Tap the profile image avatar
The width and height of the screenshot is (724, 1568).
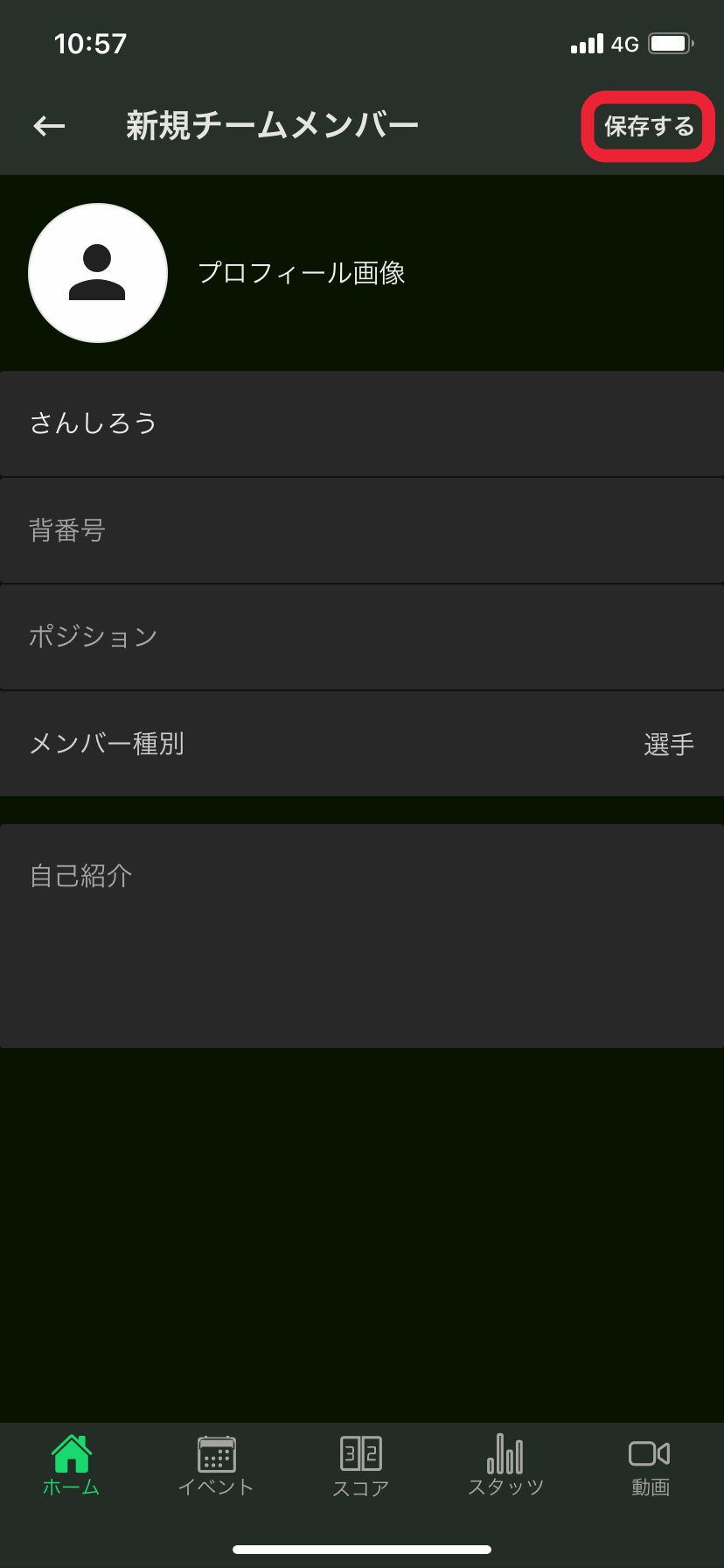coord(98,273)
